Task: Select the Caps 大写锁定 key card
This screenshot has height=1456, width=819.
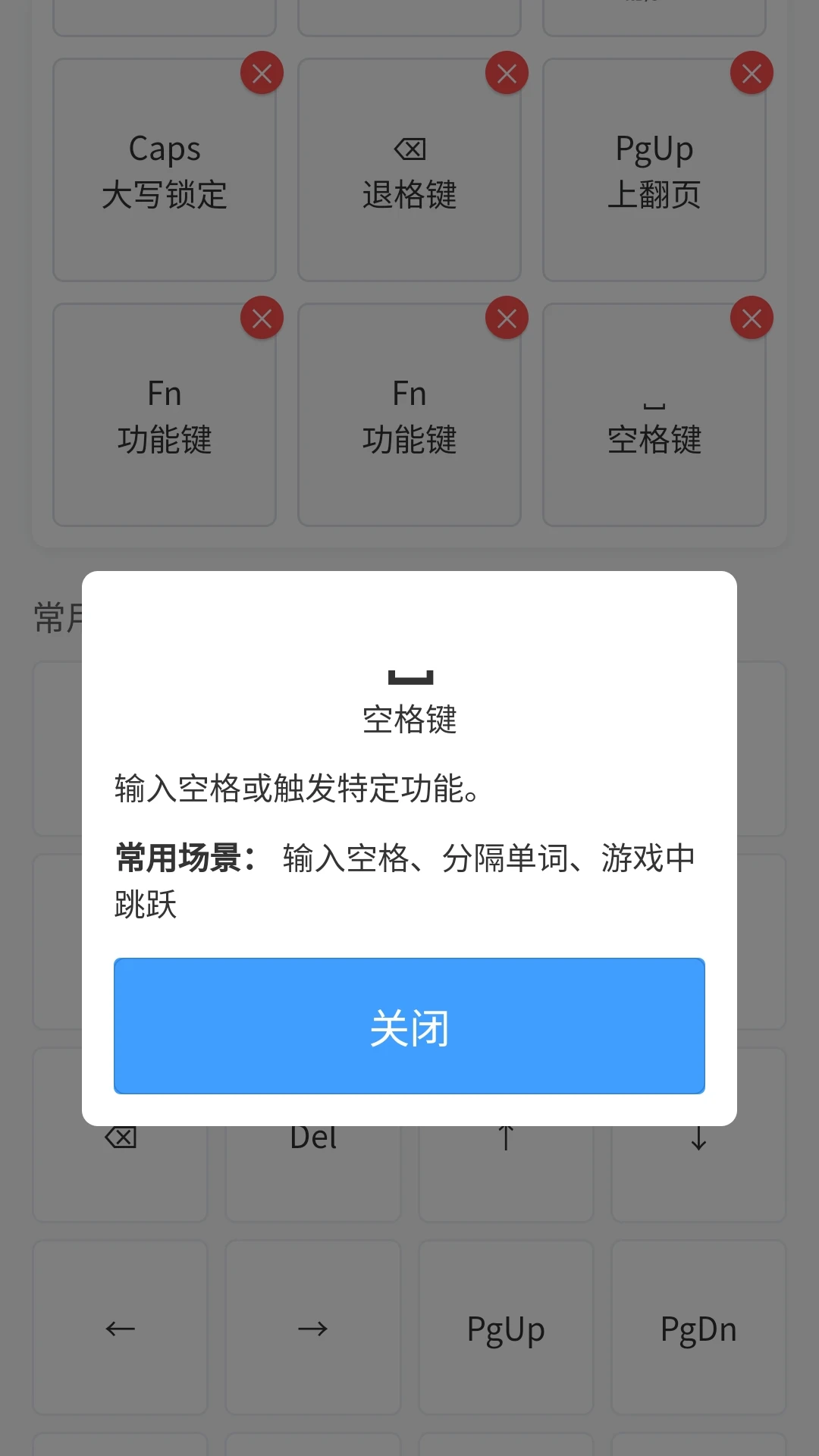Action: point(164,173)
